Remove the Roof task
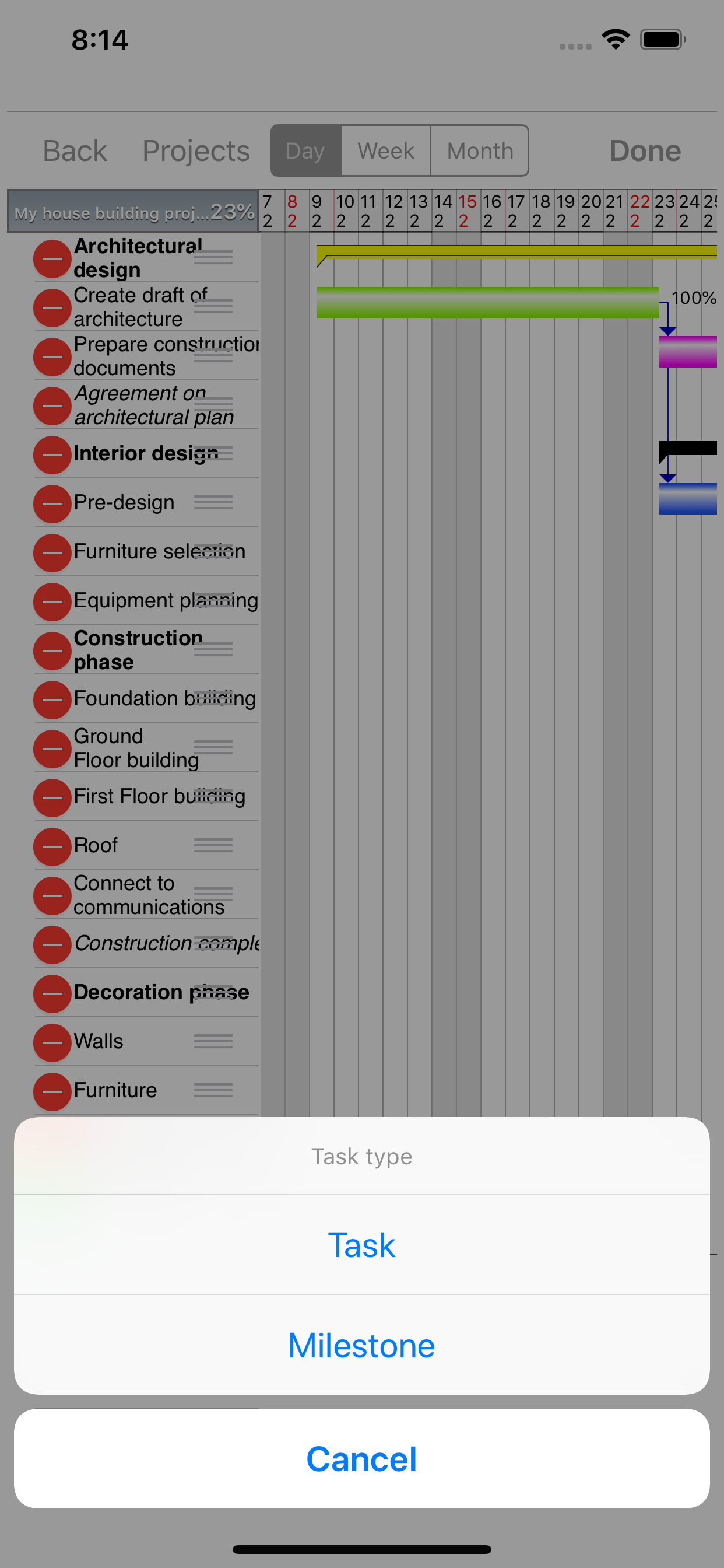This screenshot has height=1568, width=724. 52,846
